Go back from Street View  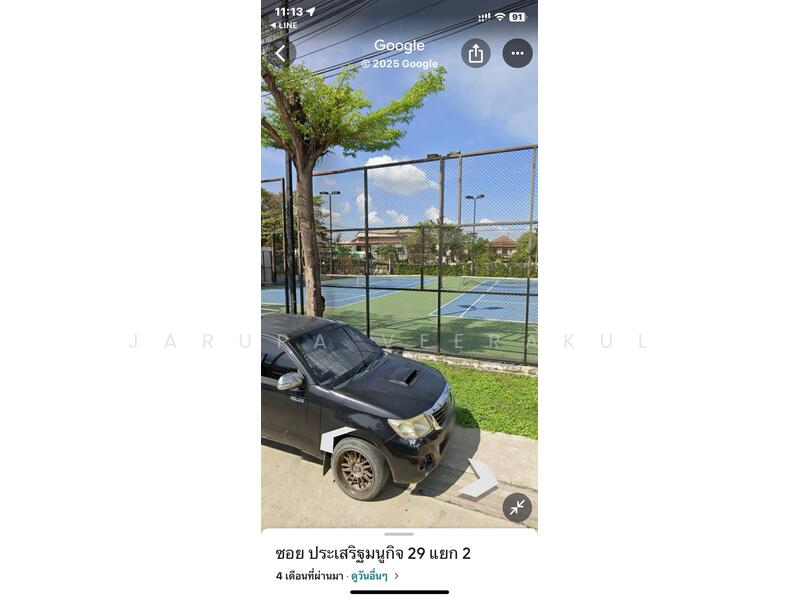(x=281, y=54)
